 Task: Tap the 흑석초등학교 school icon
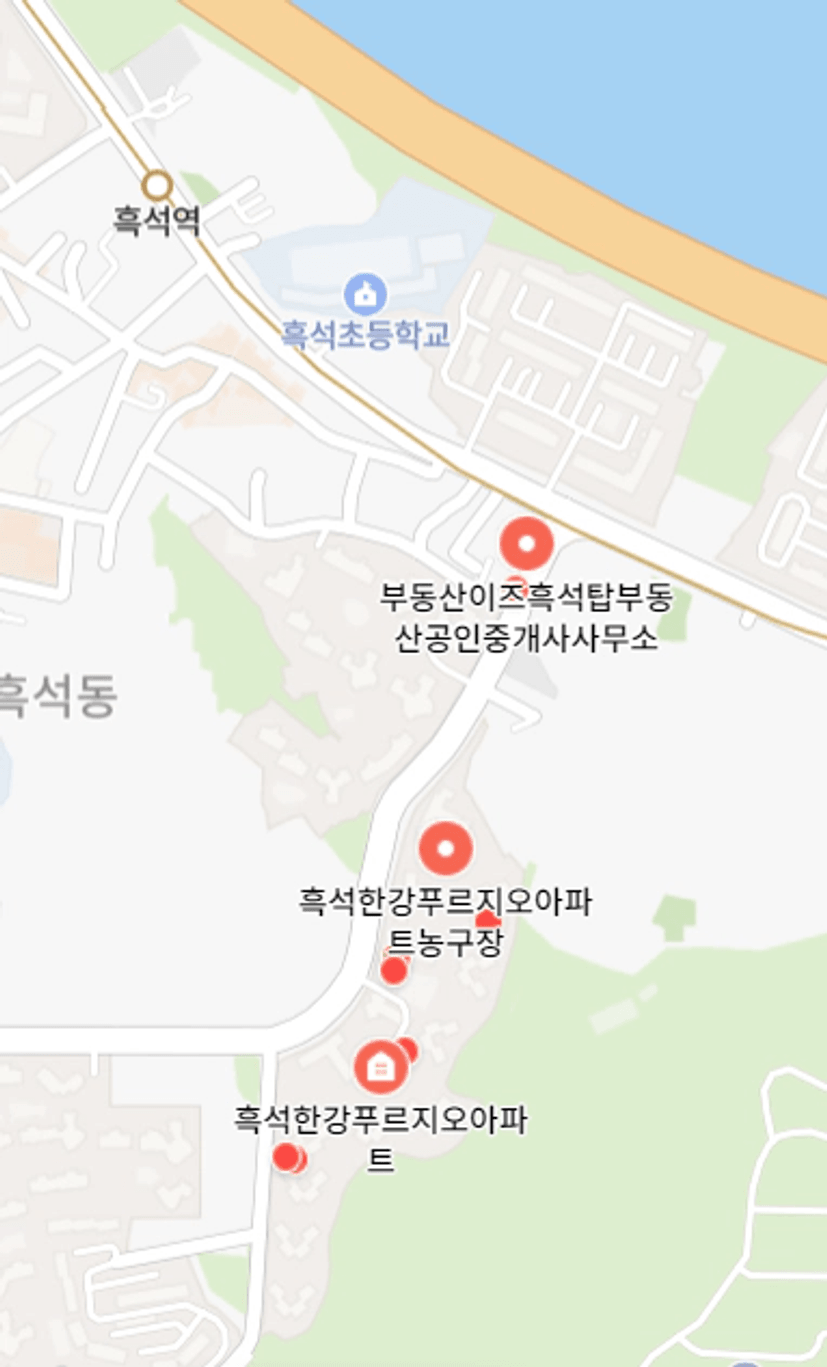365,295
